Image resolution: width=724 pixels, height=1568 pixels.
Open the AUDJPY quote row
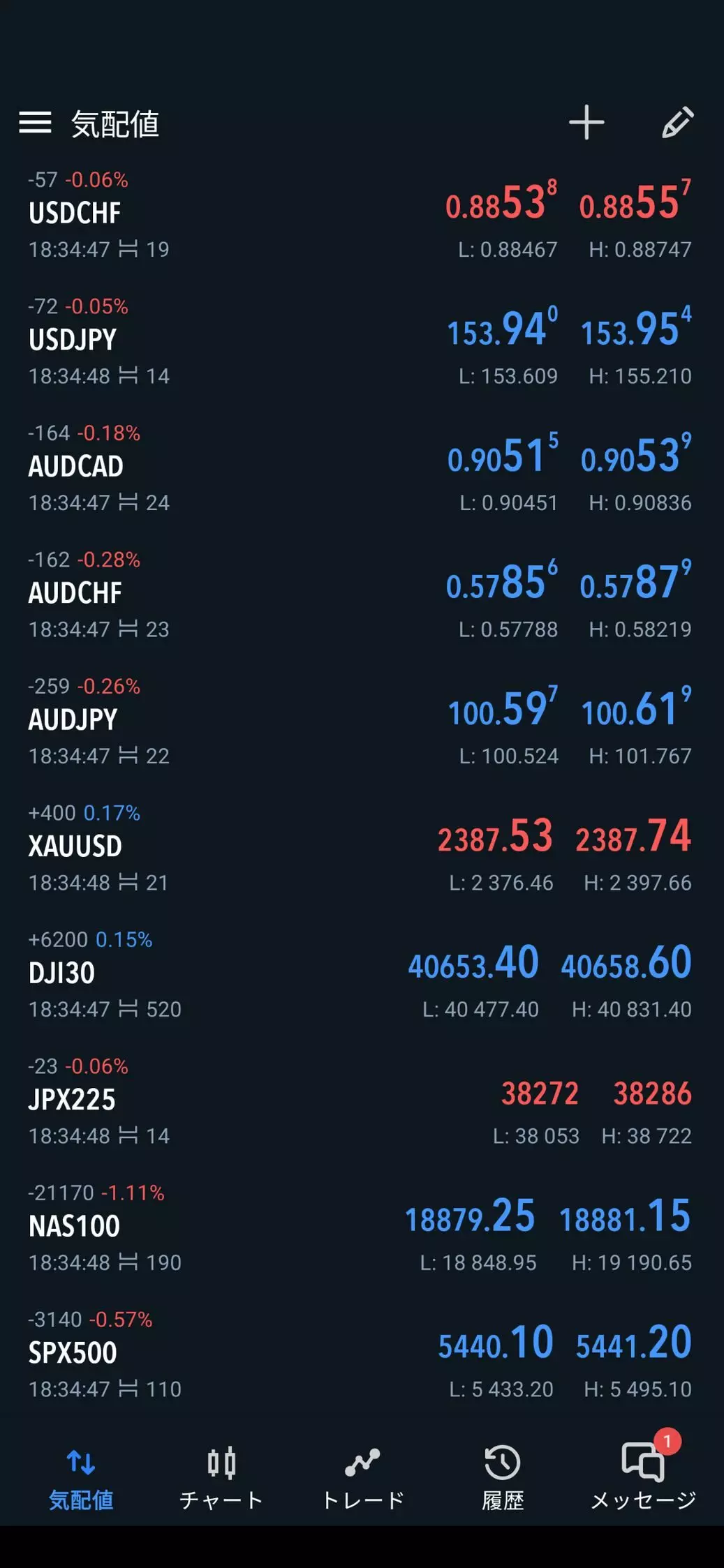tap(362, 721)
